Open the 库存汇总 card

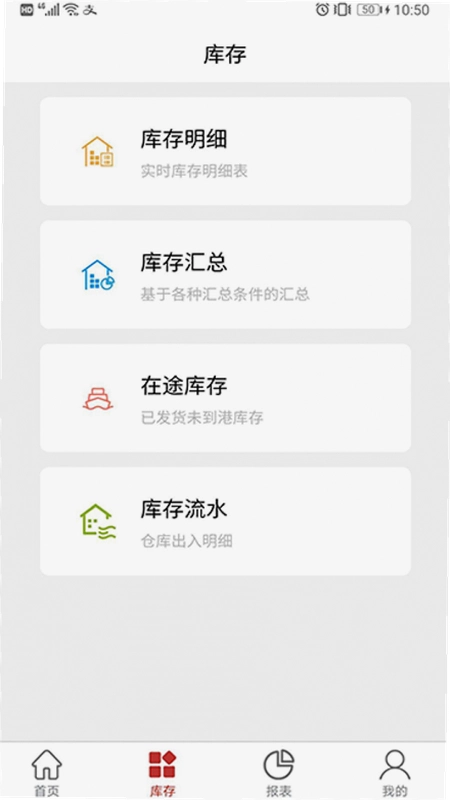[225, 274]
